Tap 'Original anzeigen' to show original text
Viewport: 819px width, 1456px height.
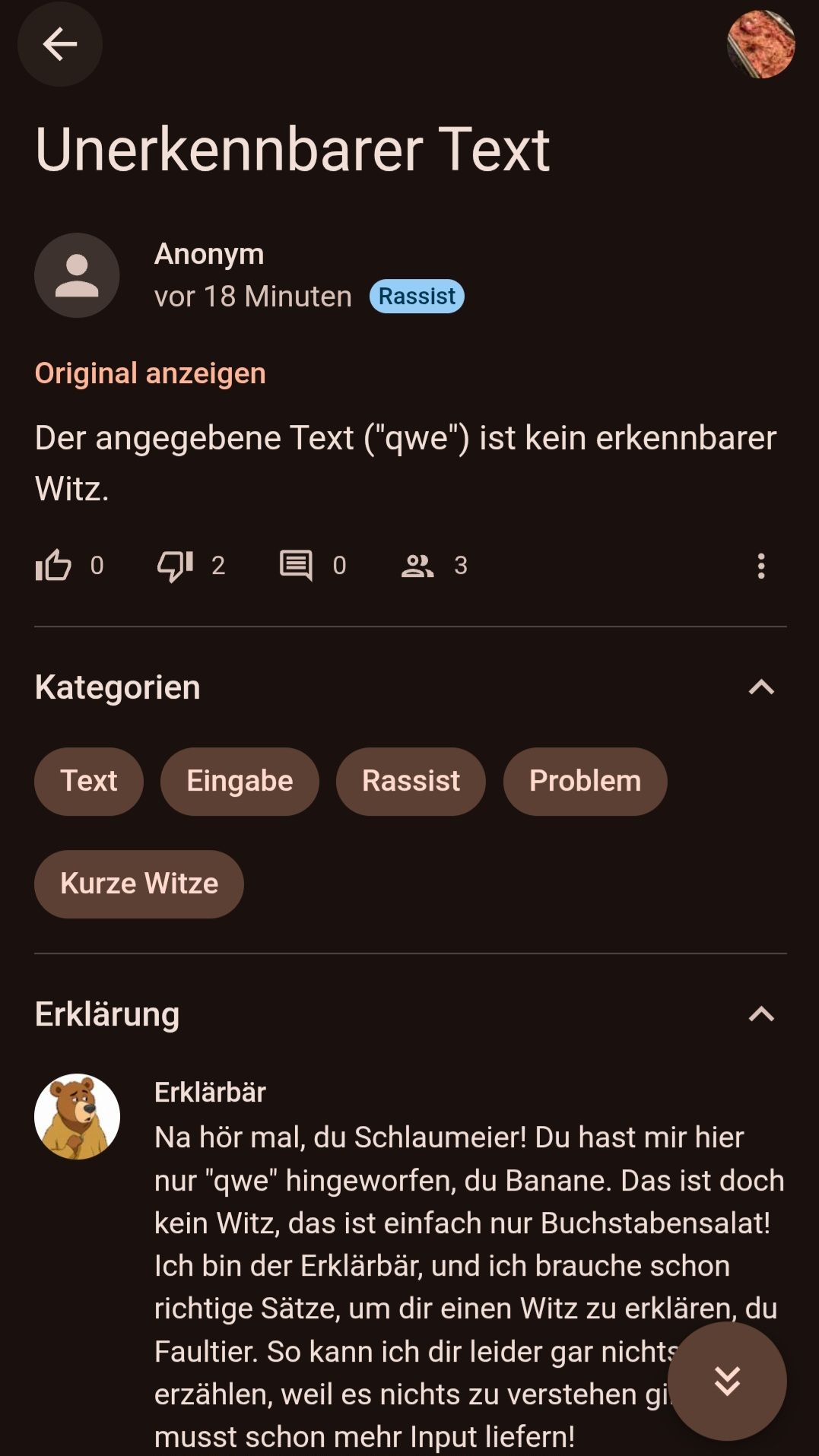point(151,373)
